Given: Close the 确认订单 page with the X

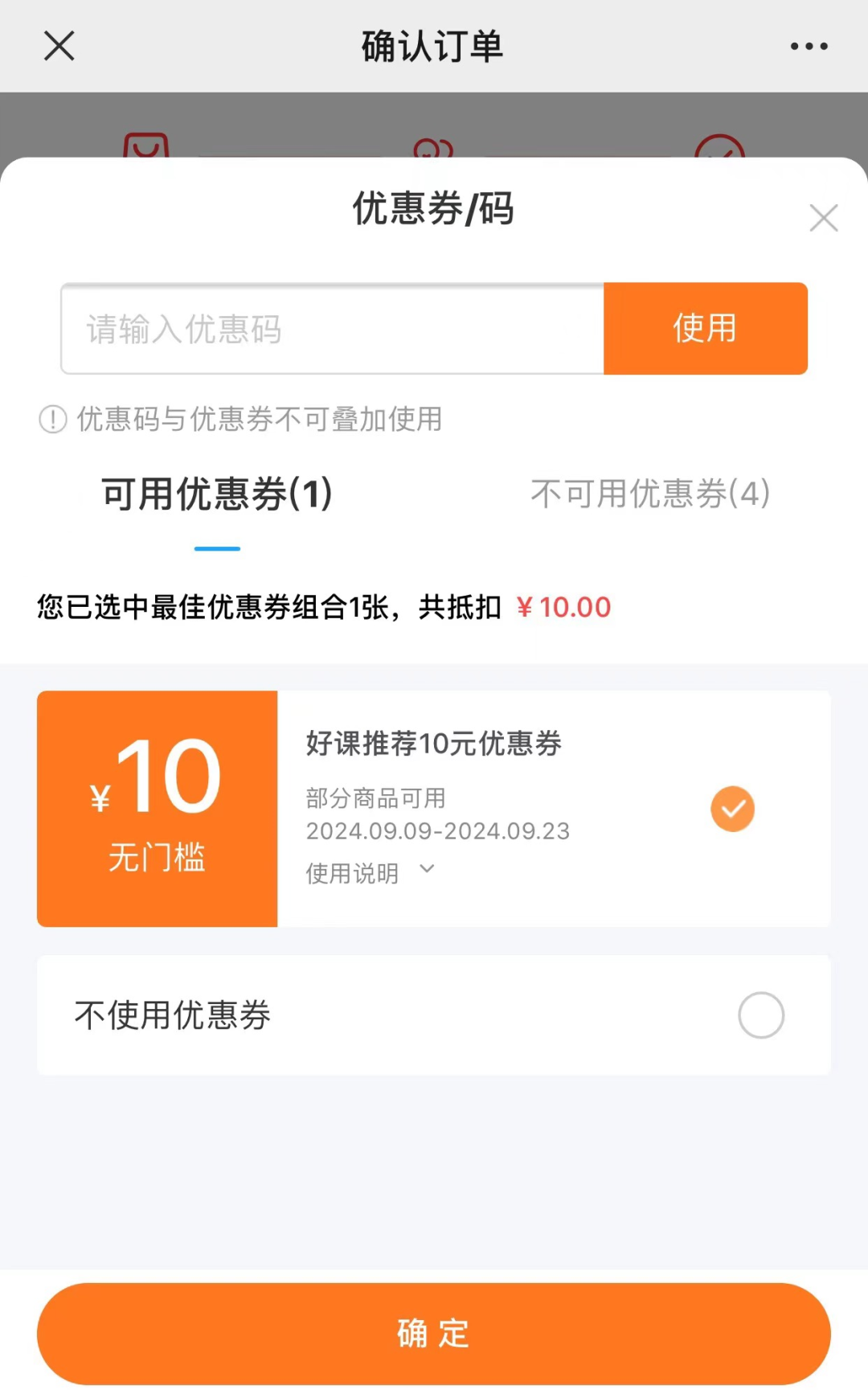Looking at the screenshot, I should point(59,46).
